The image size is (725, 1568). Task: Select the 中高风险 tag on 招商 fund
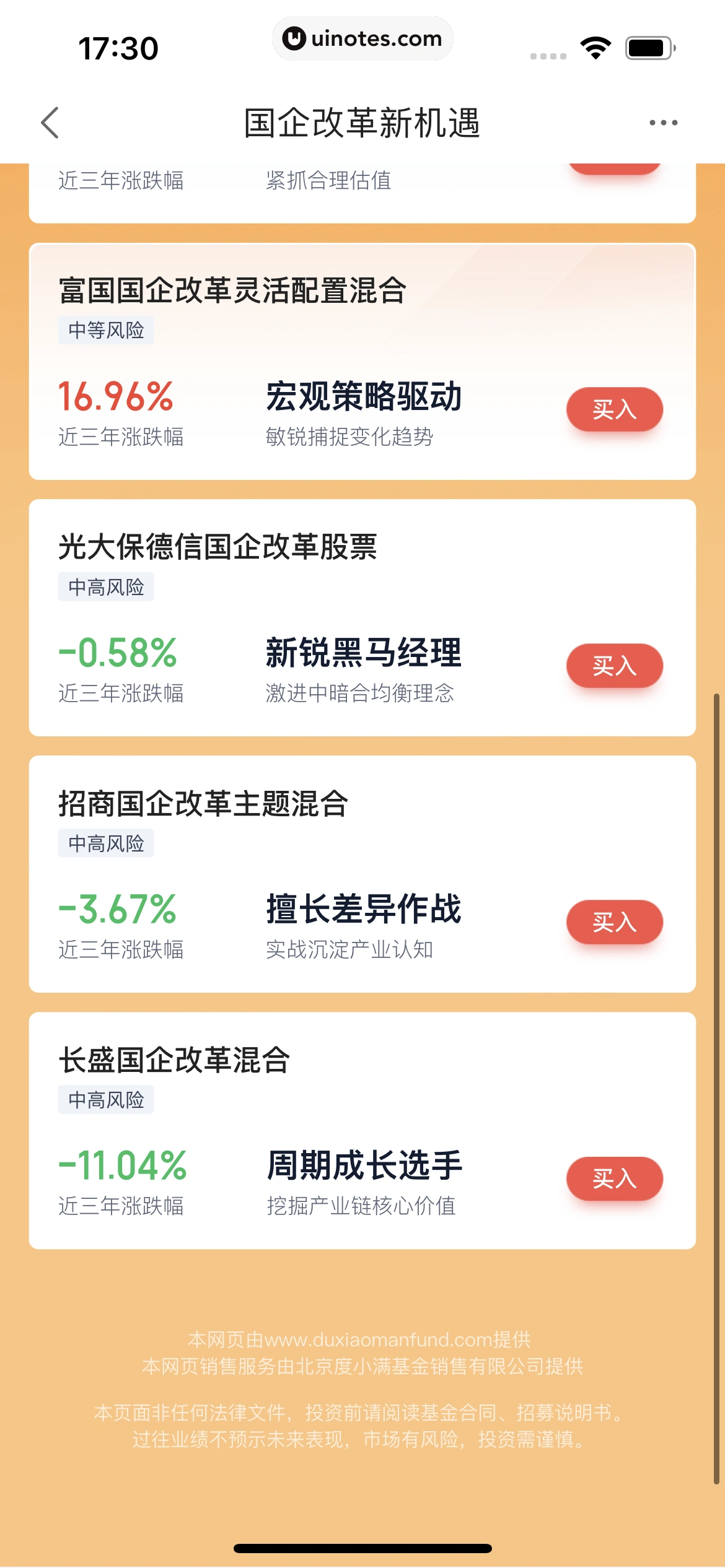point(107,842)
